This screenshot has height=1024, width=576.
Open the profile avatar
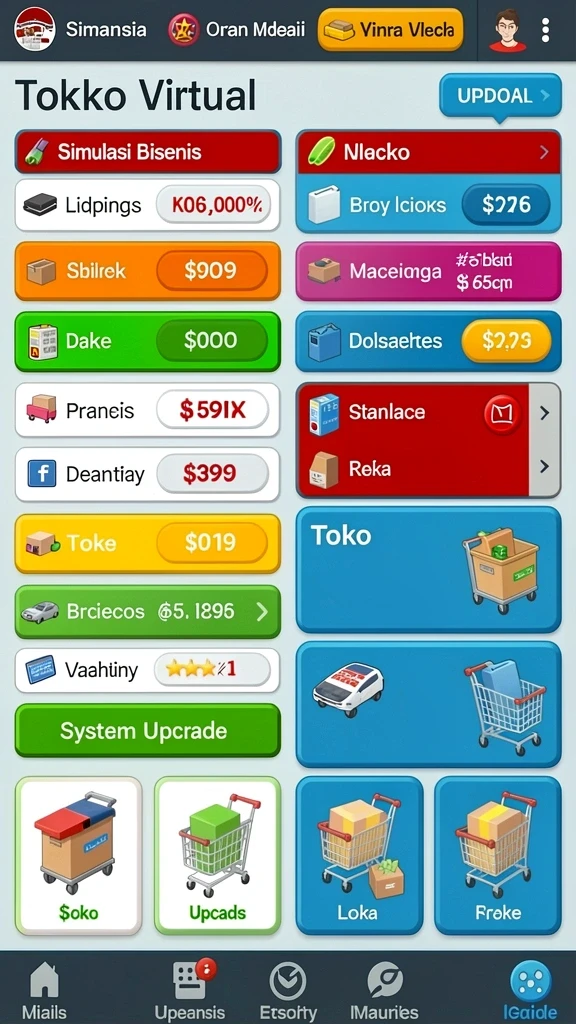pos(507,30)
